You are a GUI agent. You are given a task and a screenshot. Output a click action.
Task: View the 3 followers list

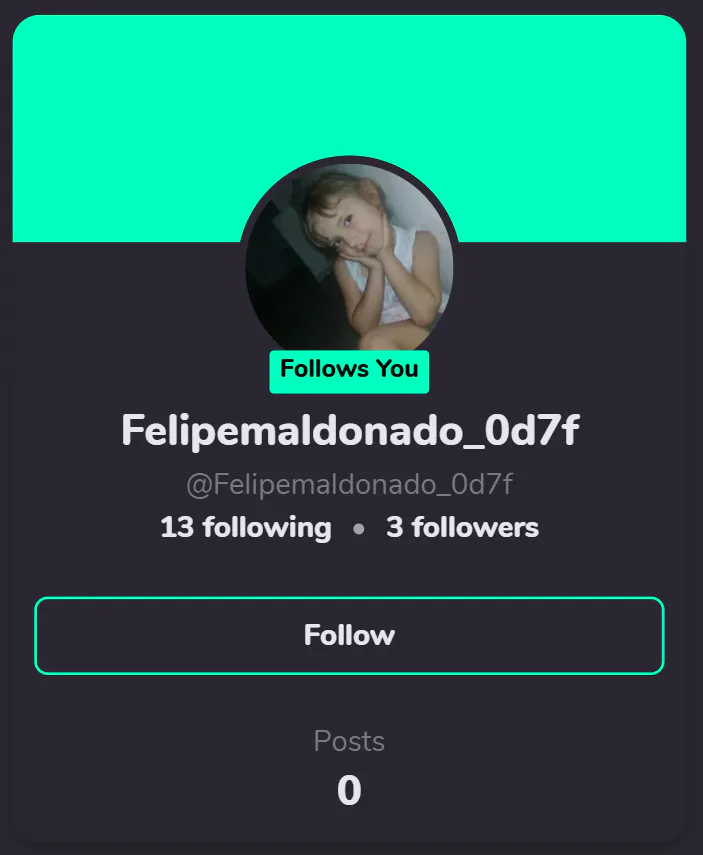click(462, 528)
